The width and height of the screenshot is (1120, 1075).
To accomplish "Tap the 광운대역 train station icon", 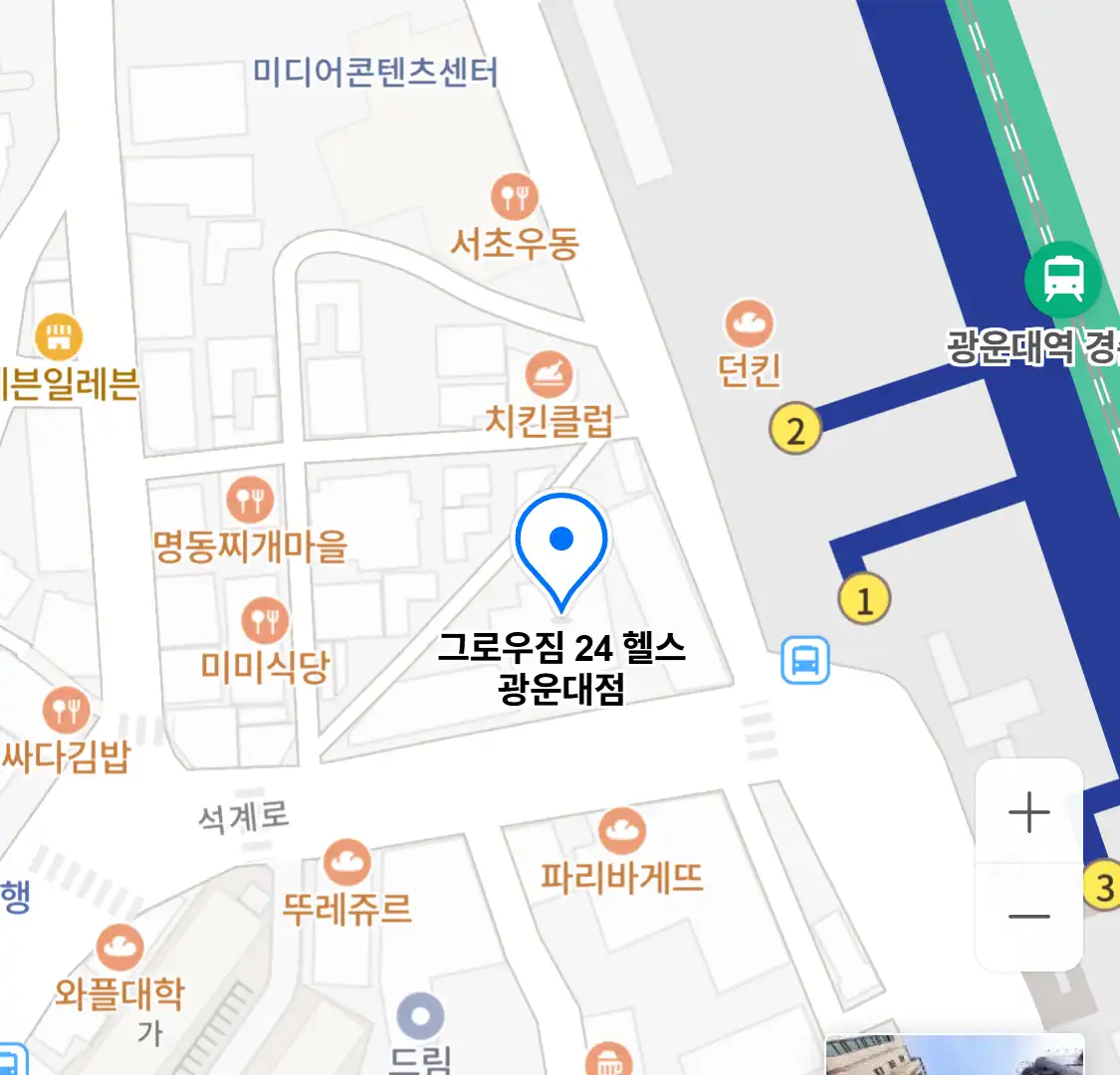I will (1062, 280).
